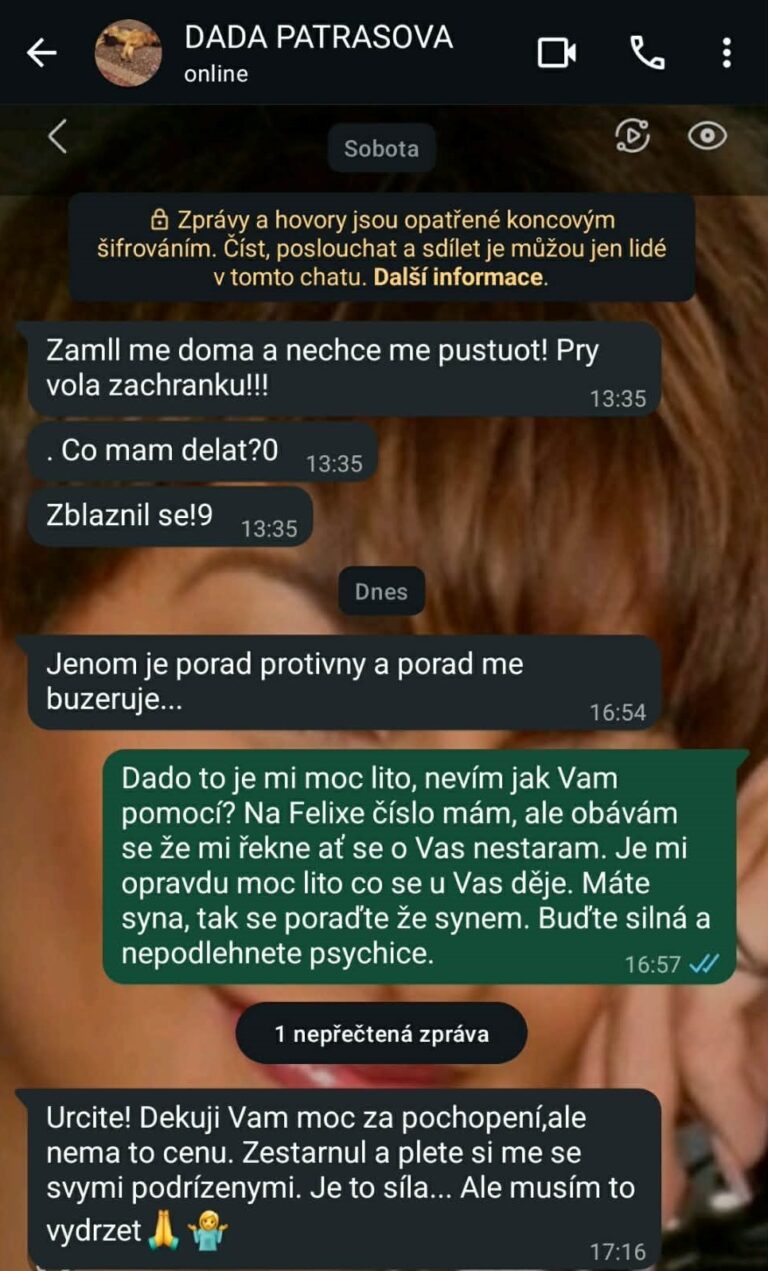This screenshot has height=1271, width=768.
Task: View contact info for DADA PATRASOVA
Action: pyautogui.click(x=318, y=52)
